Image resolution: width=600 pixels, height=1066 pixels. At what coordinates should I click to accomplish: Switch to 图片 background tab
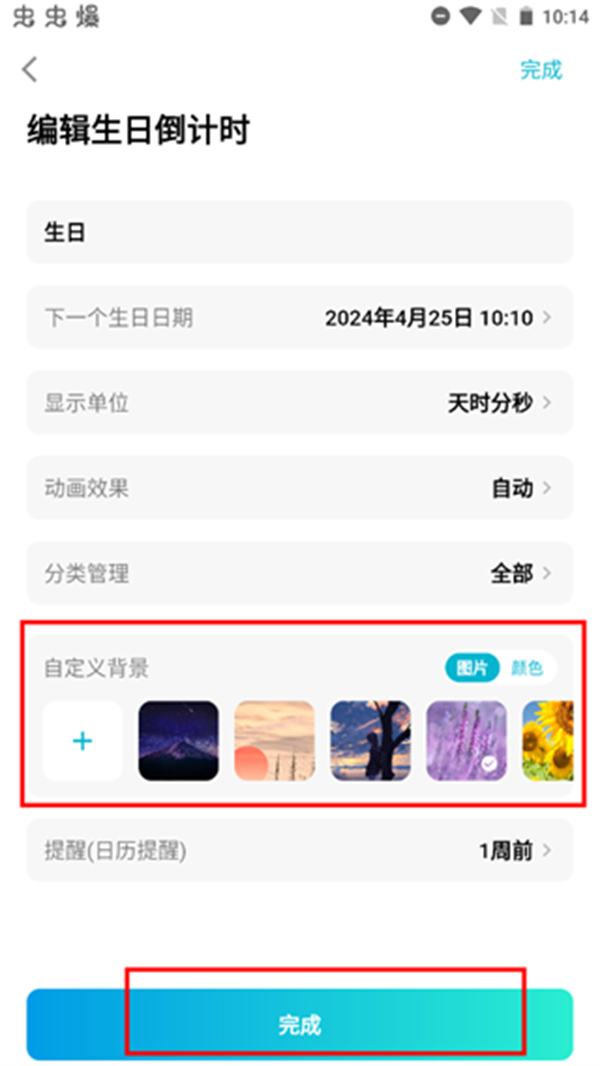click(x=472, y=668)
